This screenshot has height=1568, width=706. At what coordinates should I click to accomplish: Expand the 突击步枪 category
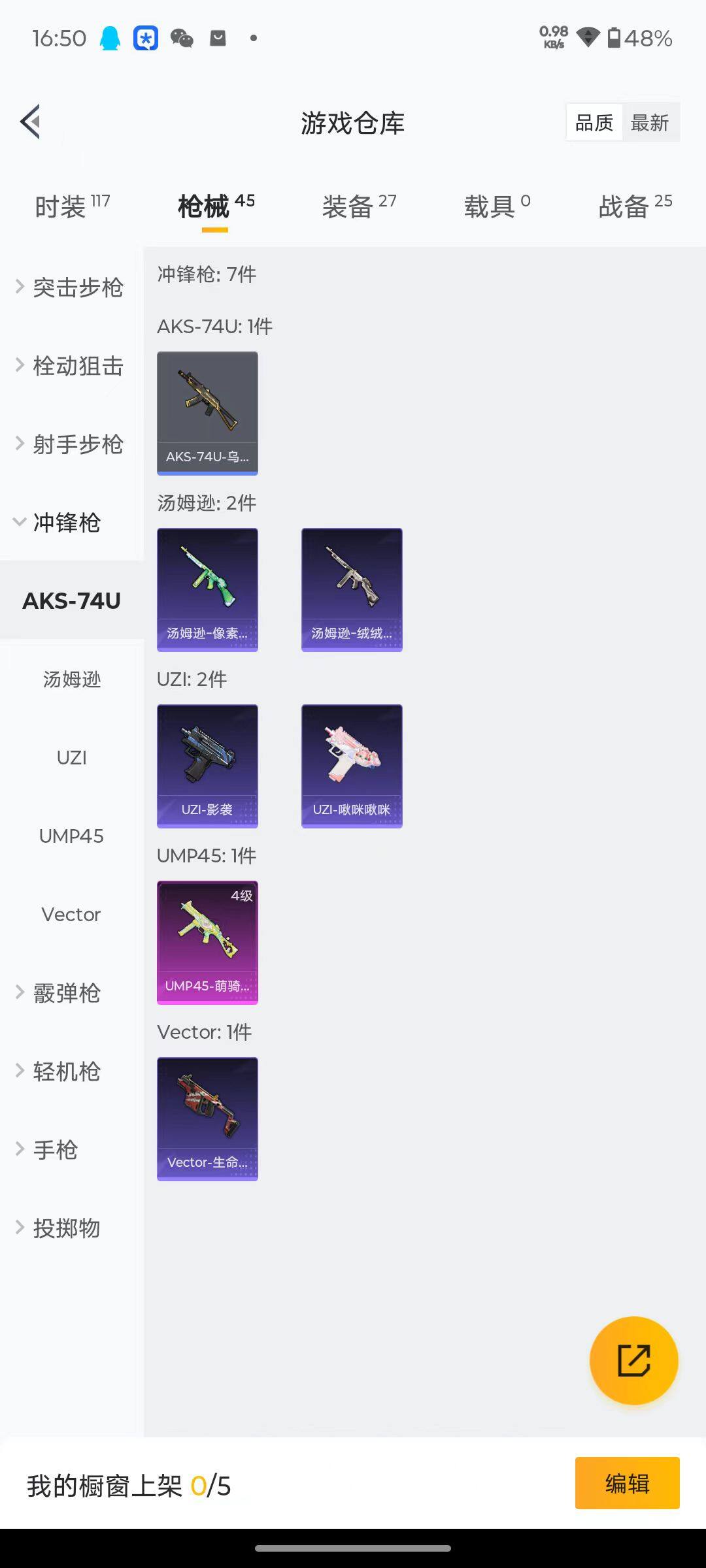coord(71,287)
